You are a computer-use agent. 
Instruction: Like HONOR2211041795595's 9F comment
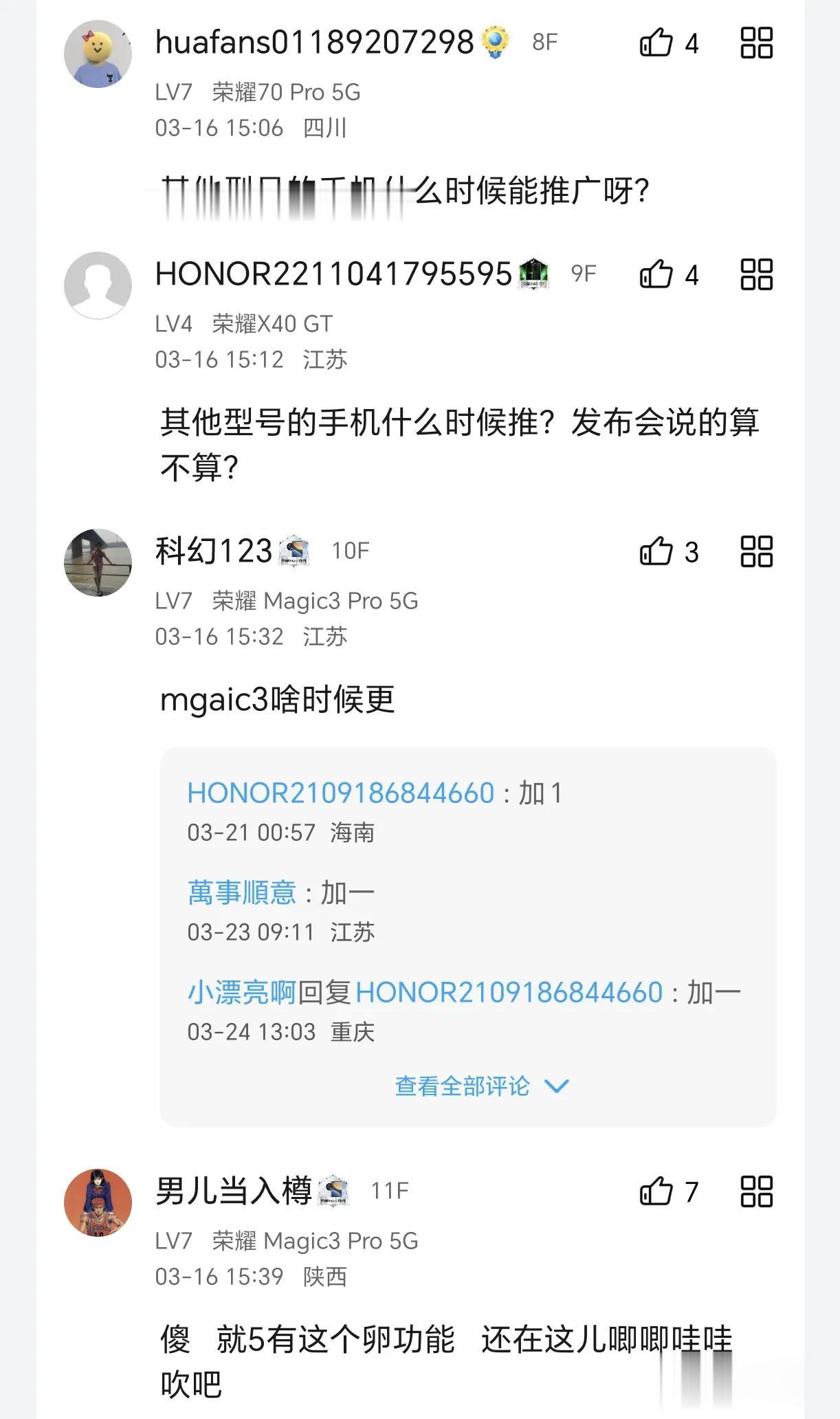coord(656,275)
